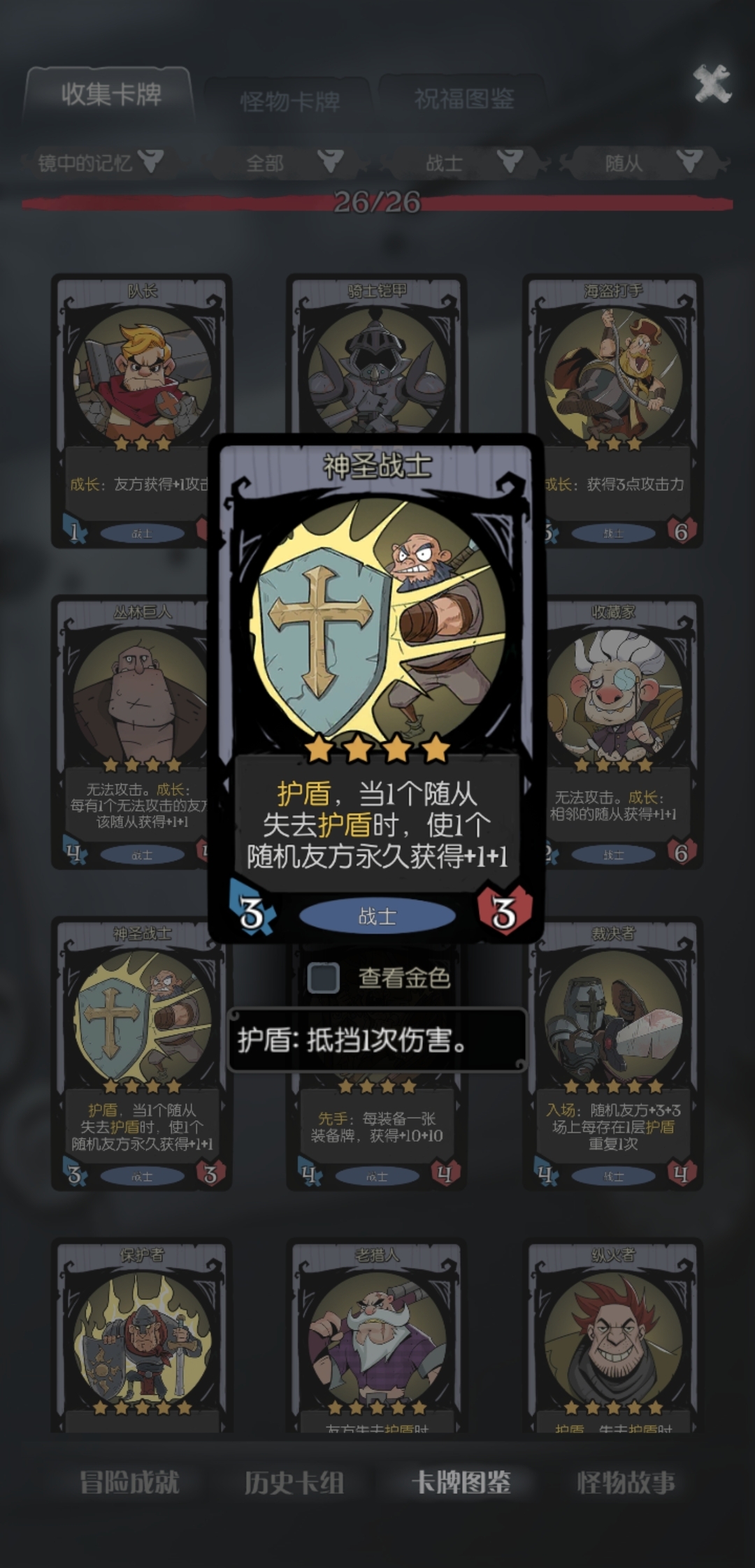Switch to the 祝福图鉴 tab
The width and height of the screenshot is (755, 1568).
[463, 99]
